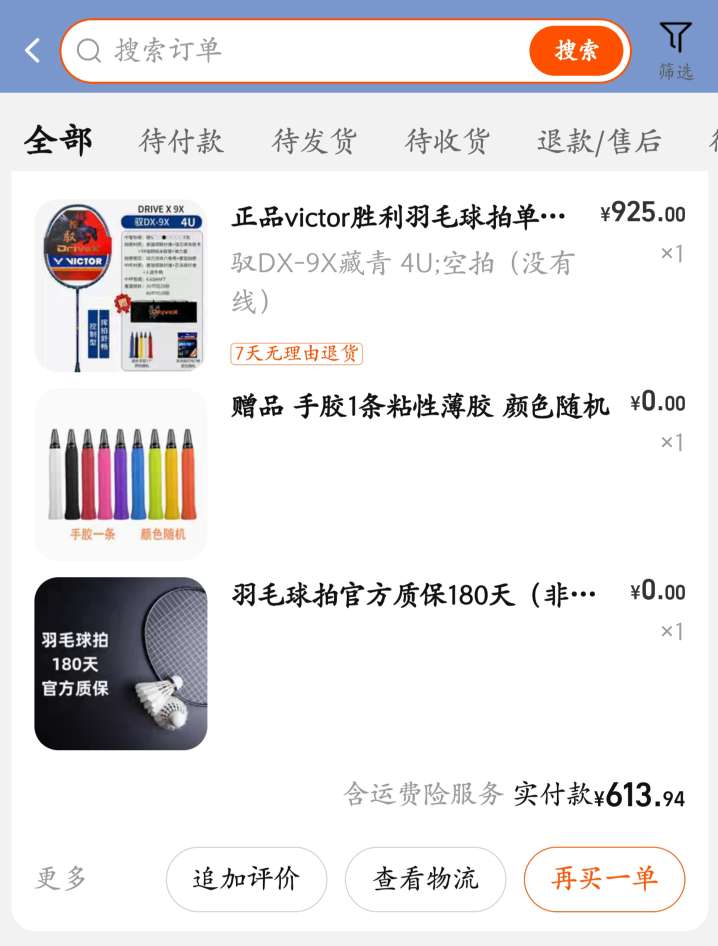Tap 更多 for more order options

coord(61,879)
